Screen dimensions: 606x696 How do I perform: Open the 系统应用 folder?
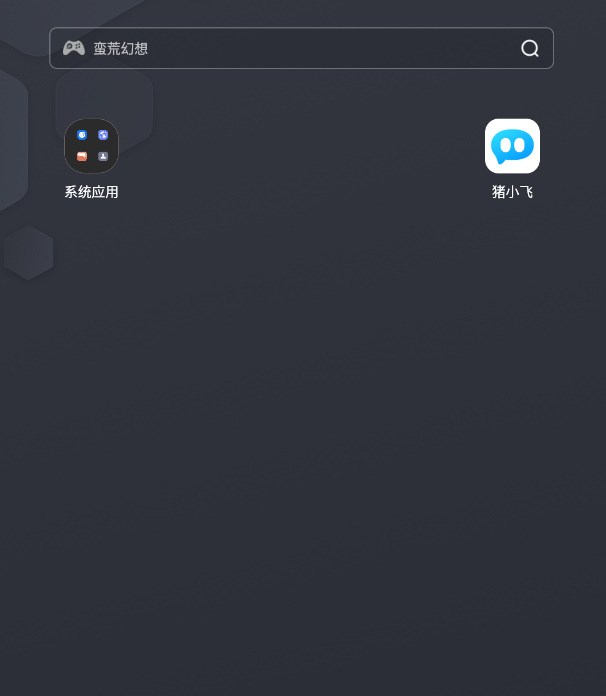pos(92,146)
